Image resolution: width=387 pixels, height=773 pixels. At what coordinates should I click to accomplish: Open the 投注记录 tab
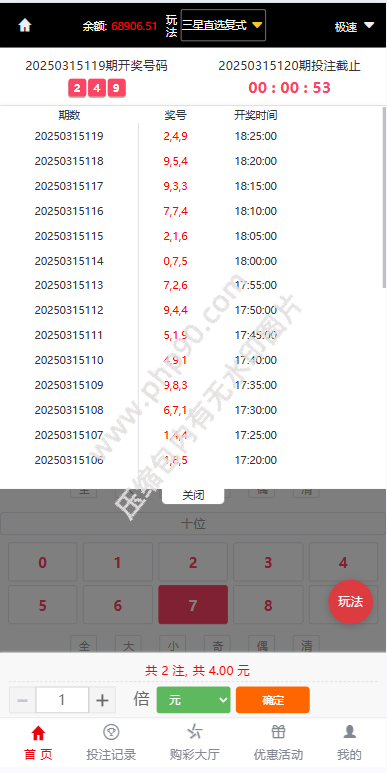(x=111, y=743)
